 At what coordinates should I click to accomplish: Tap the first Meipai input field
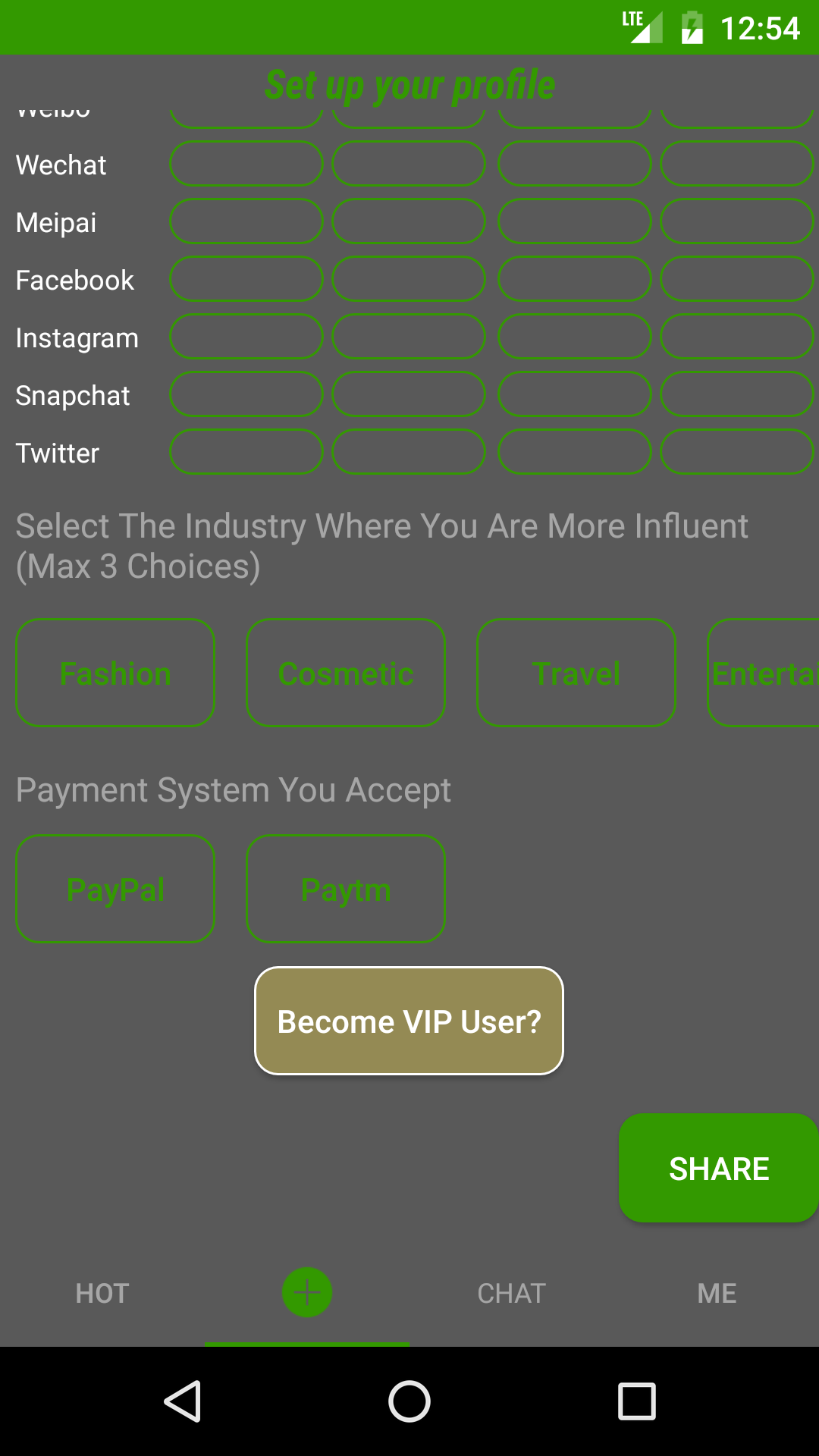click(246, 221)
